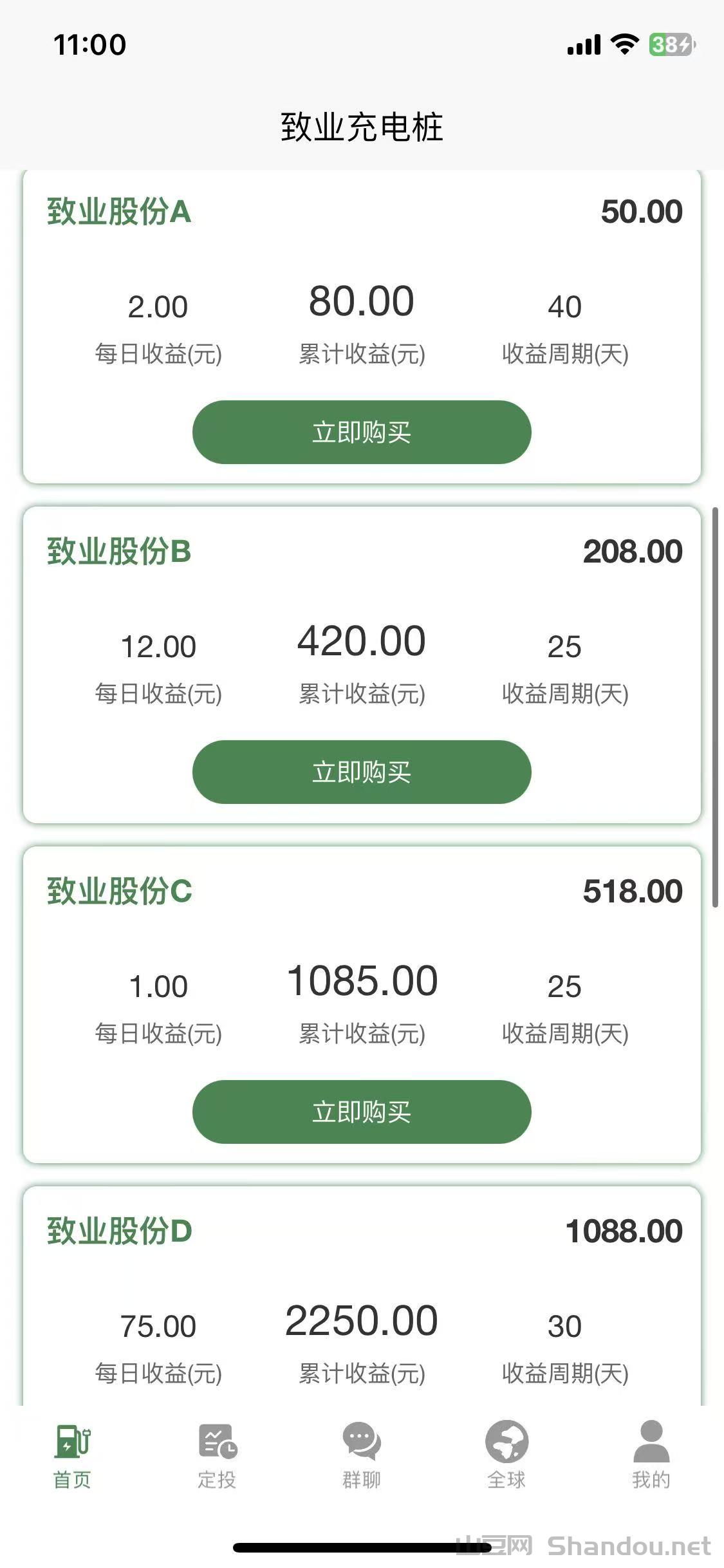
Task: Open the 群聊 chat bubble icon
Action: click(362, 1441)
